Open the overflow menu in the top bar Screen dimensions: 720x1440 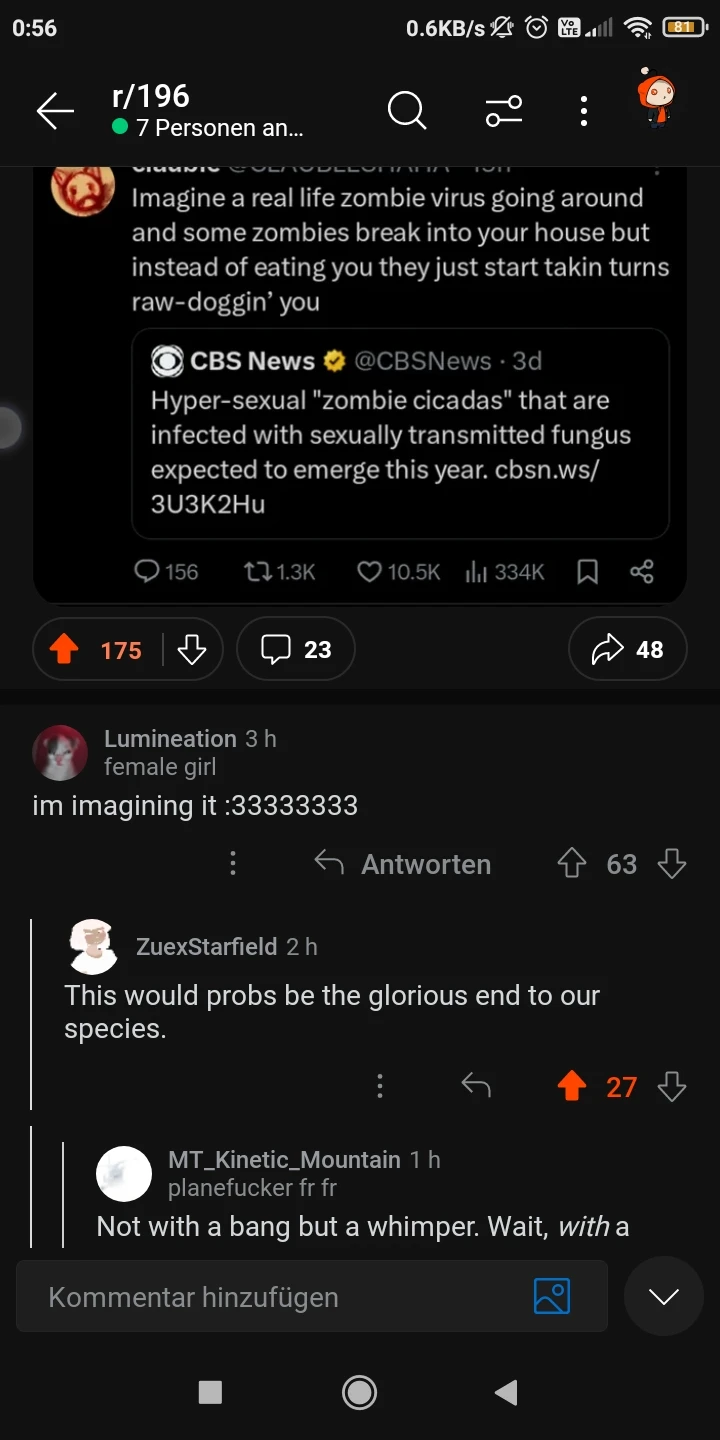coord(584,111)
